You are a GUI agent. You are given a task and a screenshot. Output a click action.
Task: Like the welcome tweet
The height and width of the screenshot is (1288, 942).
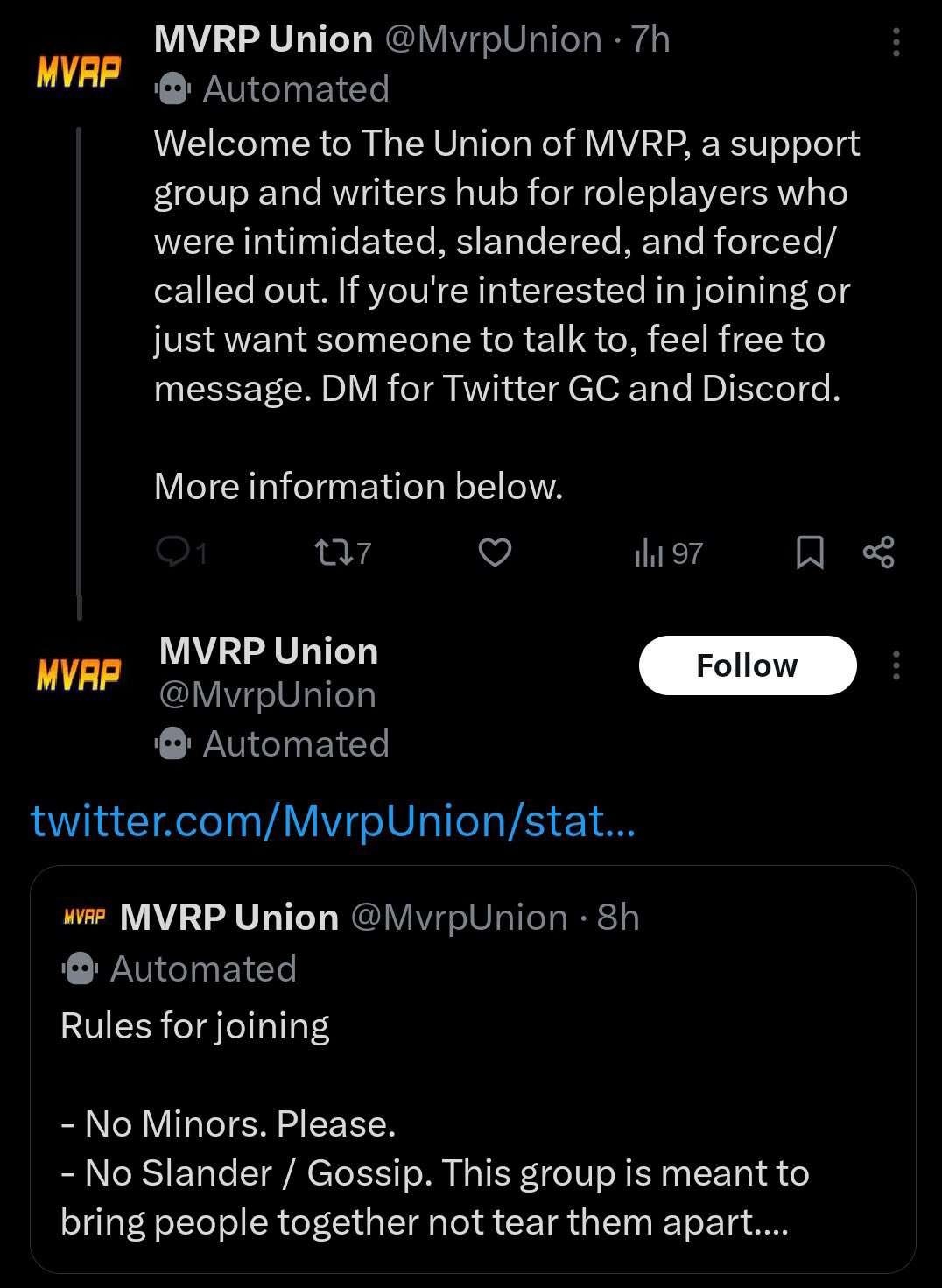[495, 553]
